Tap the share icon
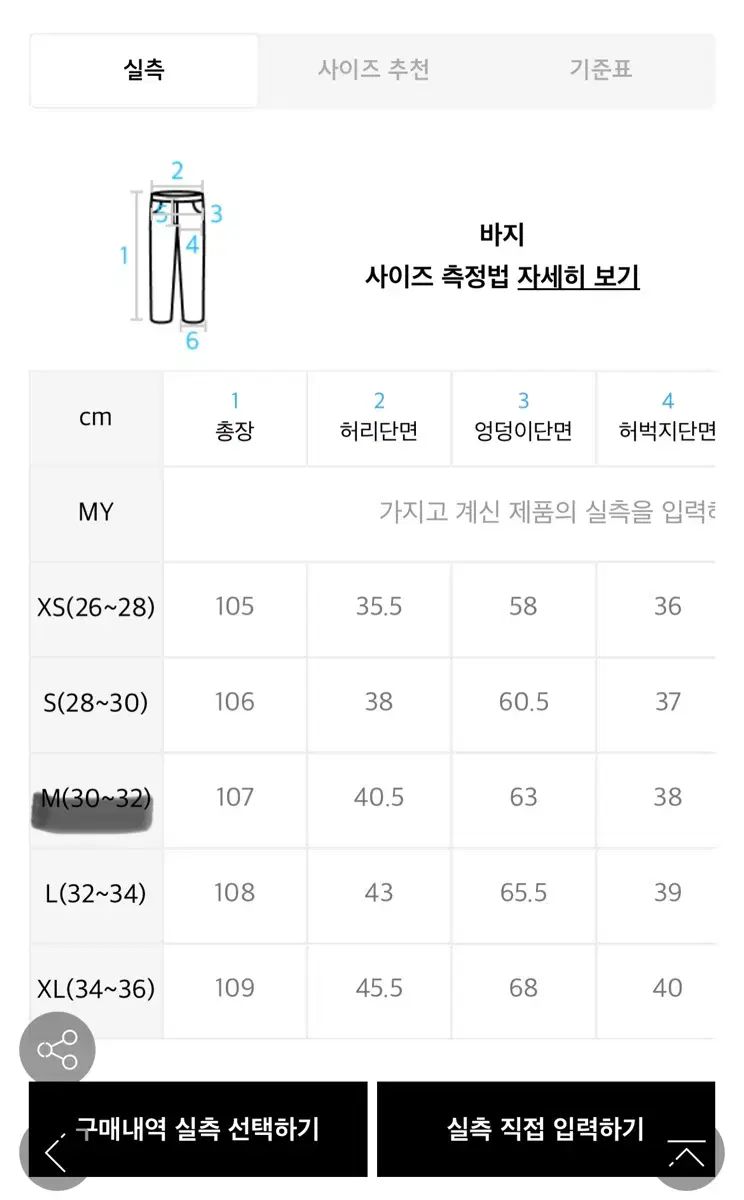The width and height of the screenshot is (744, 1200). (57, 1050)
